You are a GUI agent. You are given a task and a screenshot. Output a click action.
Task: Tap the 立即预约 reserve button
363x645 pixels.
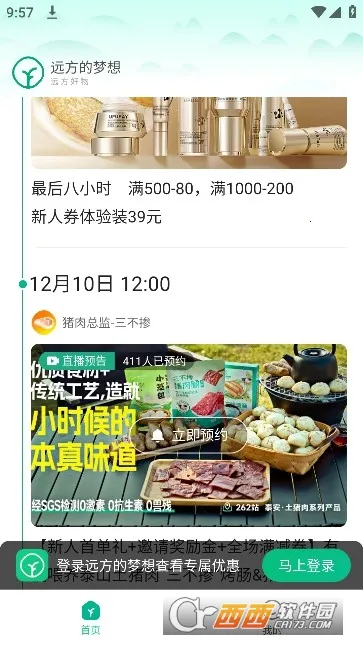tap(188, 435)
